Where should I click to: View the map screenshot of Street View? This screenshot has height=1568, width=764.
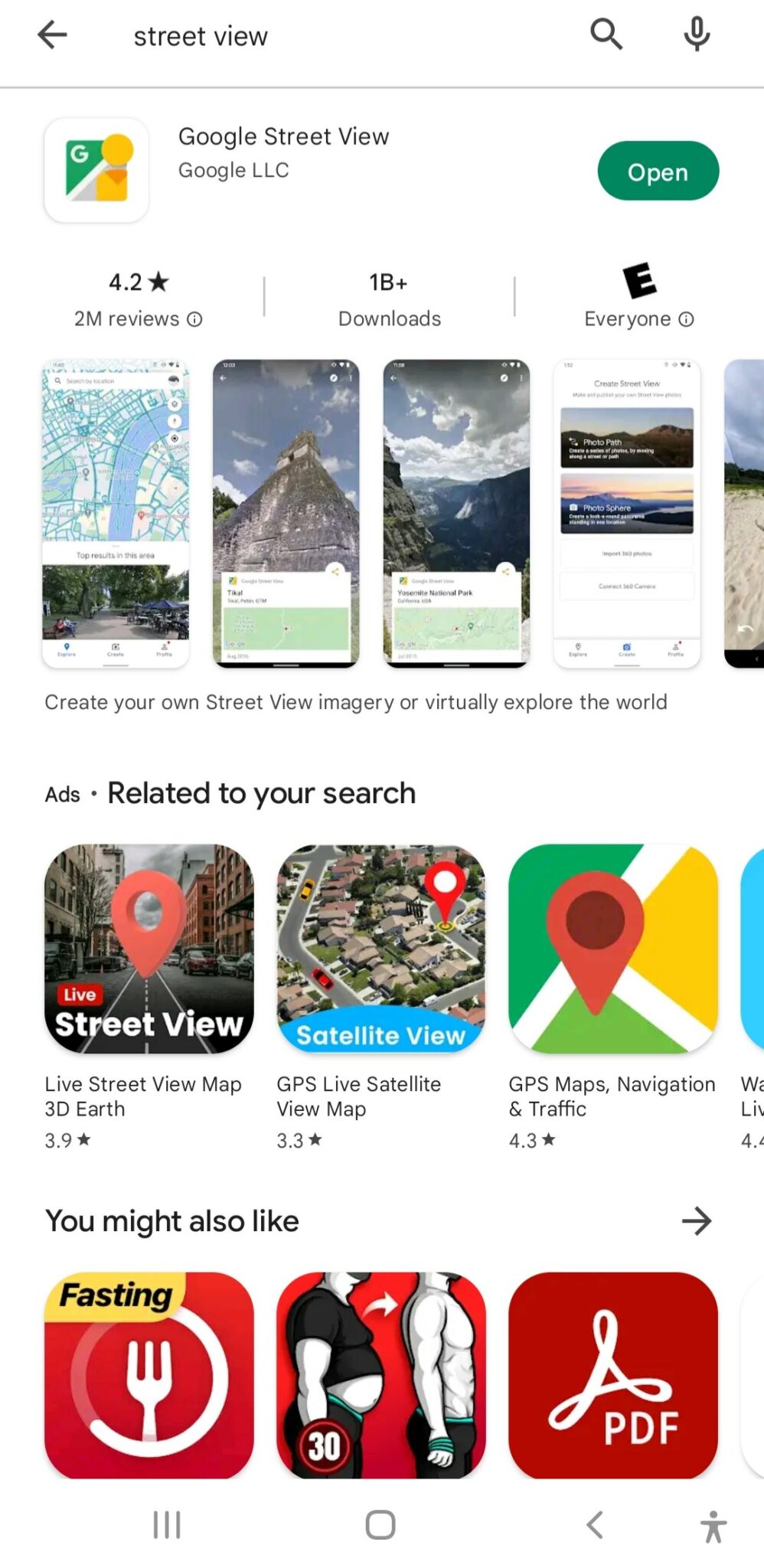pyautogui.click(x=116, y=513)
